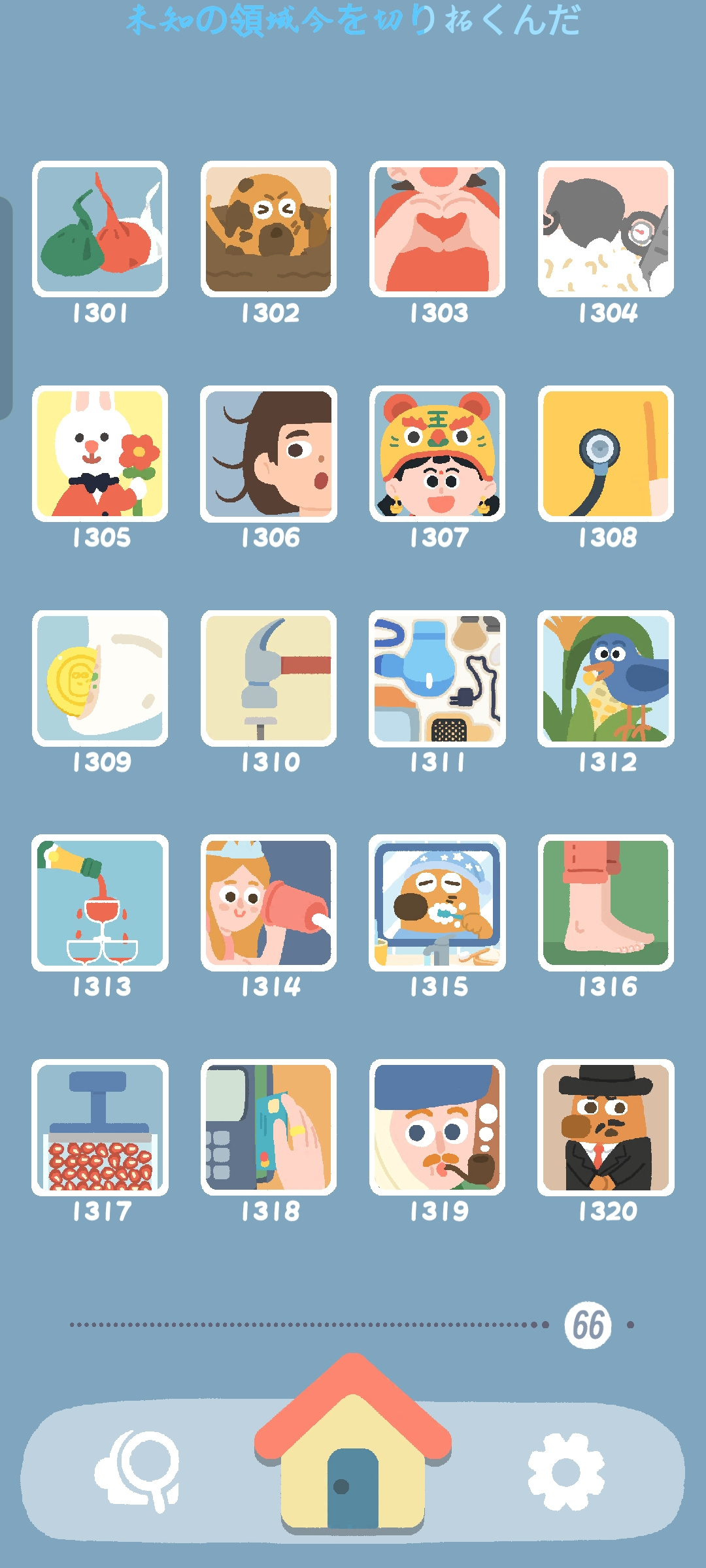Open level 1303 heart hands

[x=437, y=229]
